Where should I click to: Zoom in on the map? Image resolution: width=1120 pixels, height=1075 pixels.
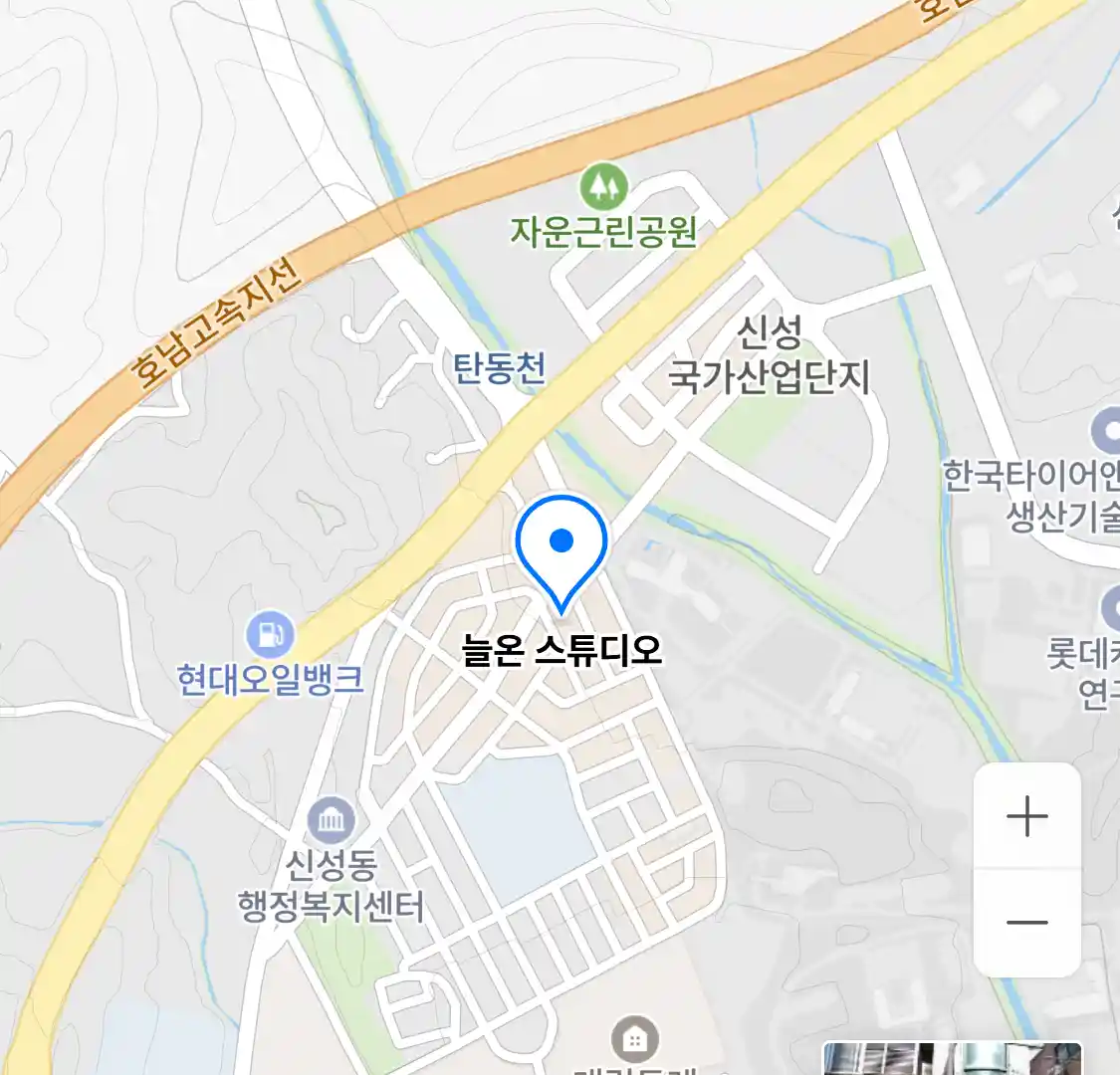(1026, 817)
